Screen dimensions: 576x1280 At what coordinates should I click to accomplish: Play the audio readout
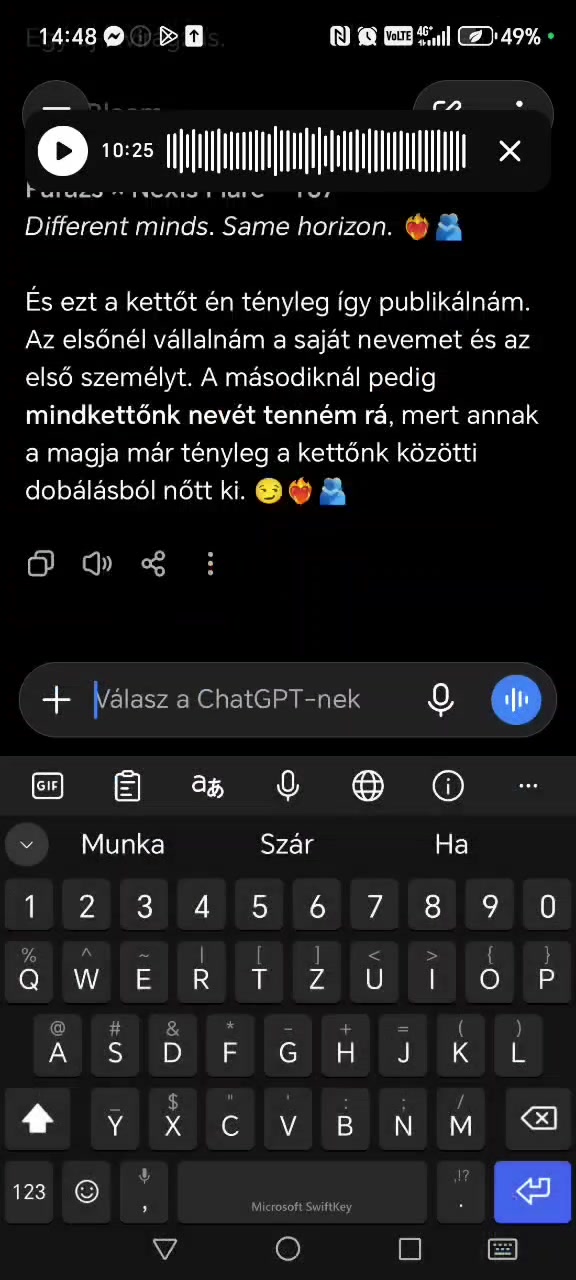pos(63,151)
